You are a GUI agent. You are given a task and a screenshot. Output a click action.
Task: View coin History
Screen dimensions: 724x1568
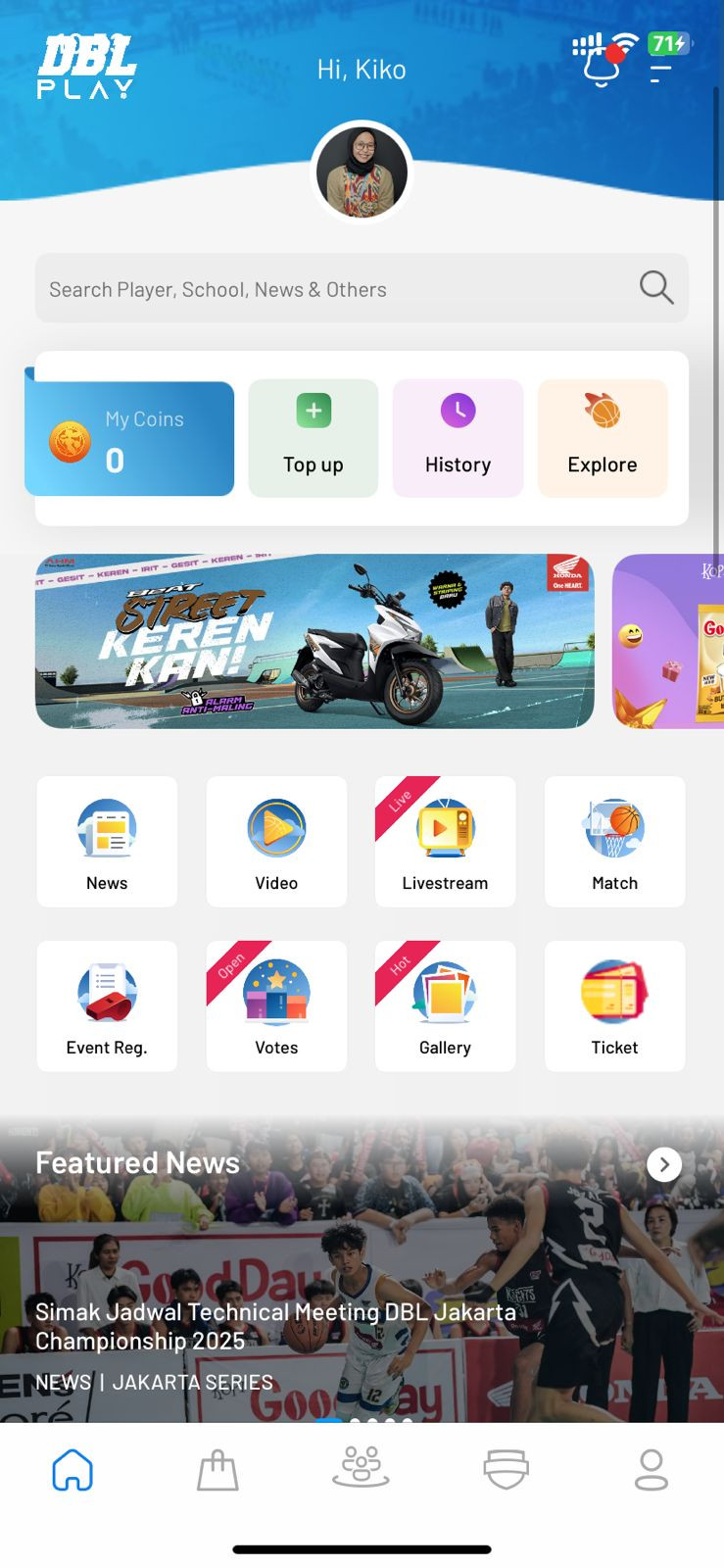click(x=458, y=438)
